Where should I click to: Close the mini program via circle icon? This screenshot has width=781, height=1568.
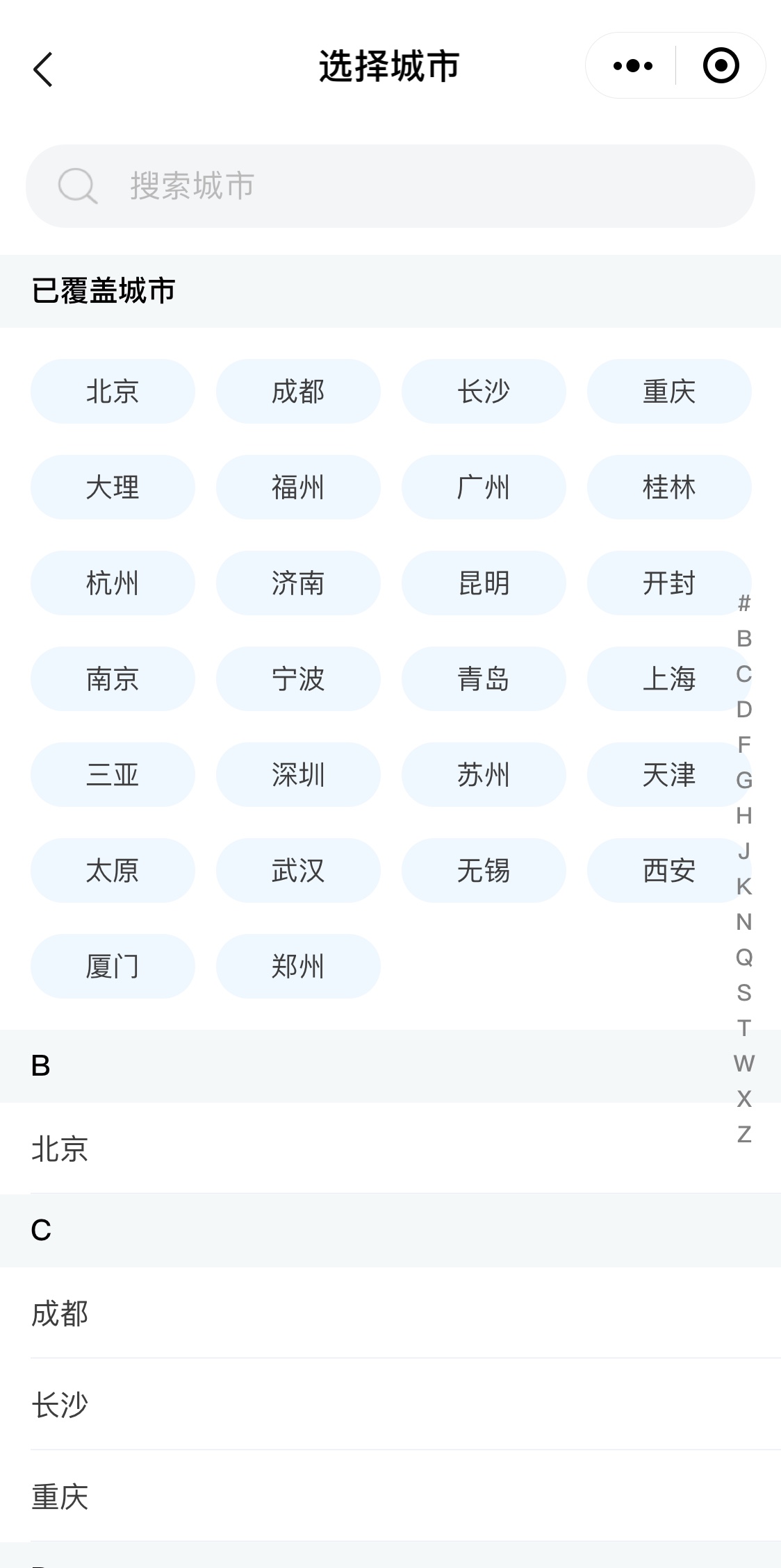coord(721,66)
